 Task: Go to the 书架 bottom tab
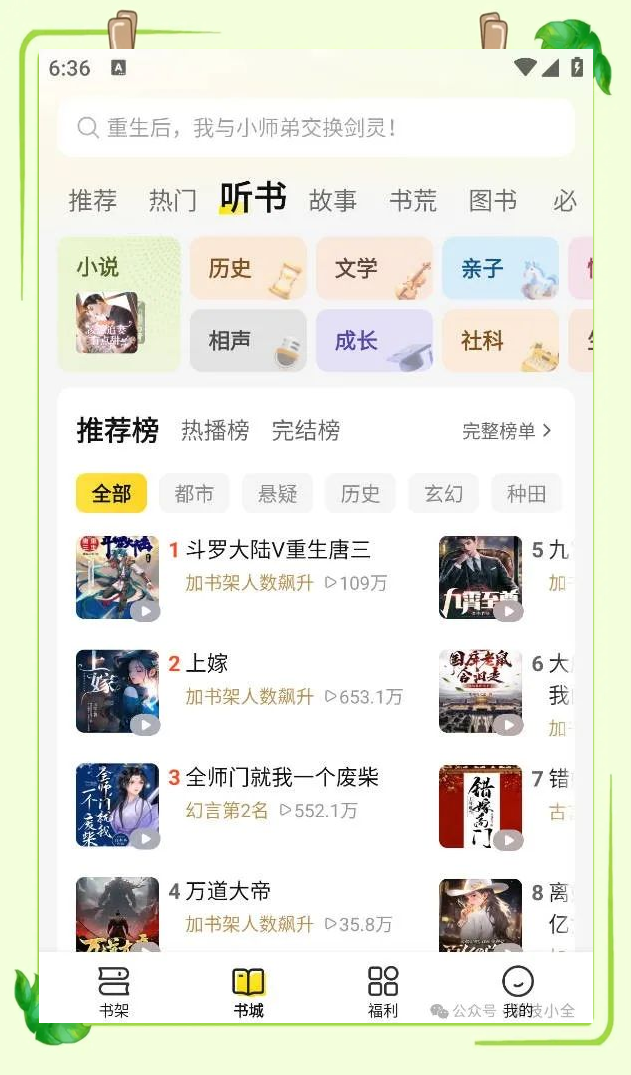tap(114, 991)
